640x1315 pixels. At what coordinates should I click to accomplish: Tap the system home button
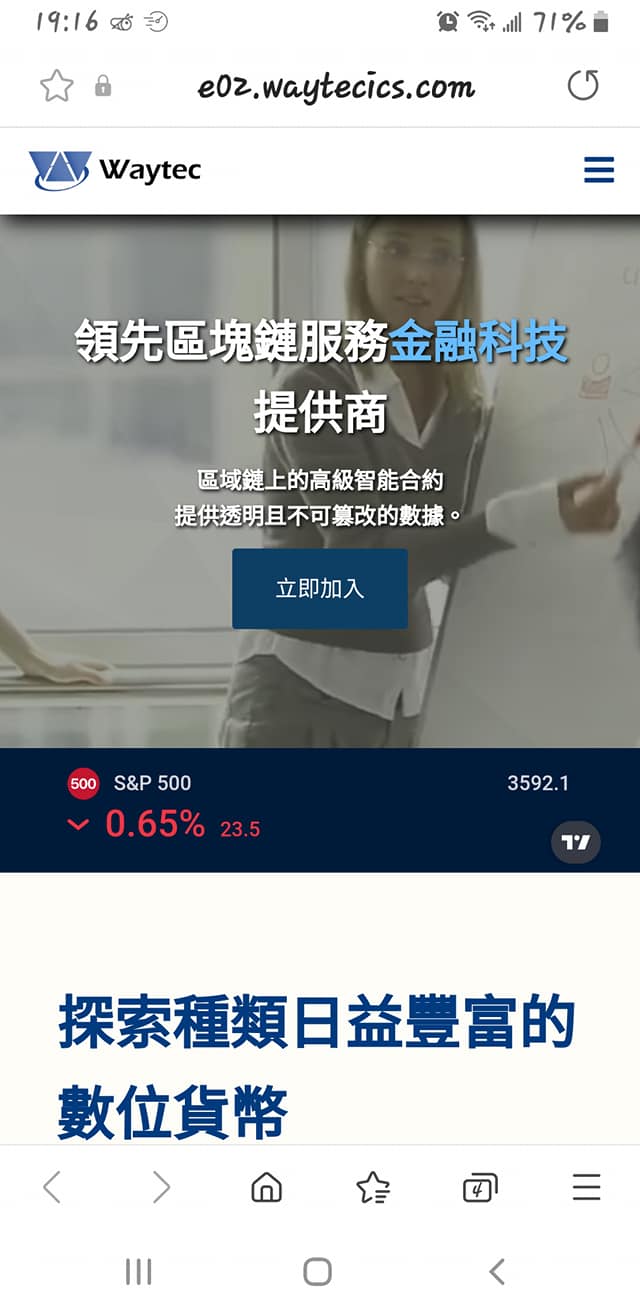(318, 1271)
